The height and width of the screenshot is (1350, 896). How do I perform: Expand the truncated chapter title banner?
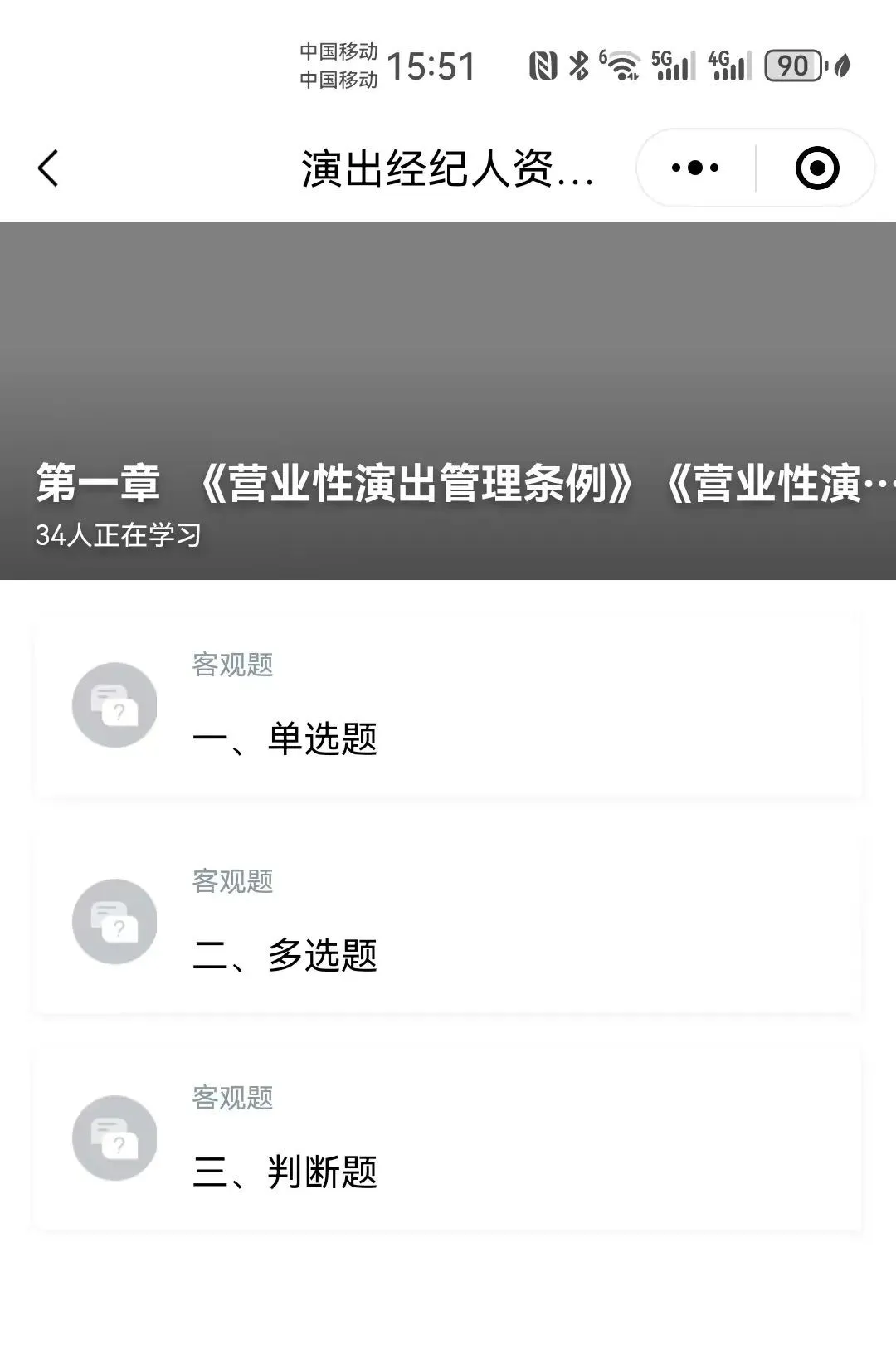448,487
